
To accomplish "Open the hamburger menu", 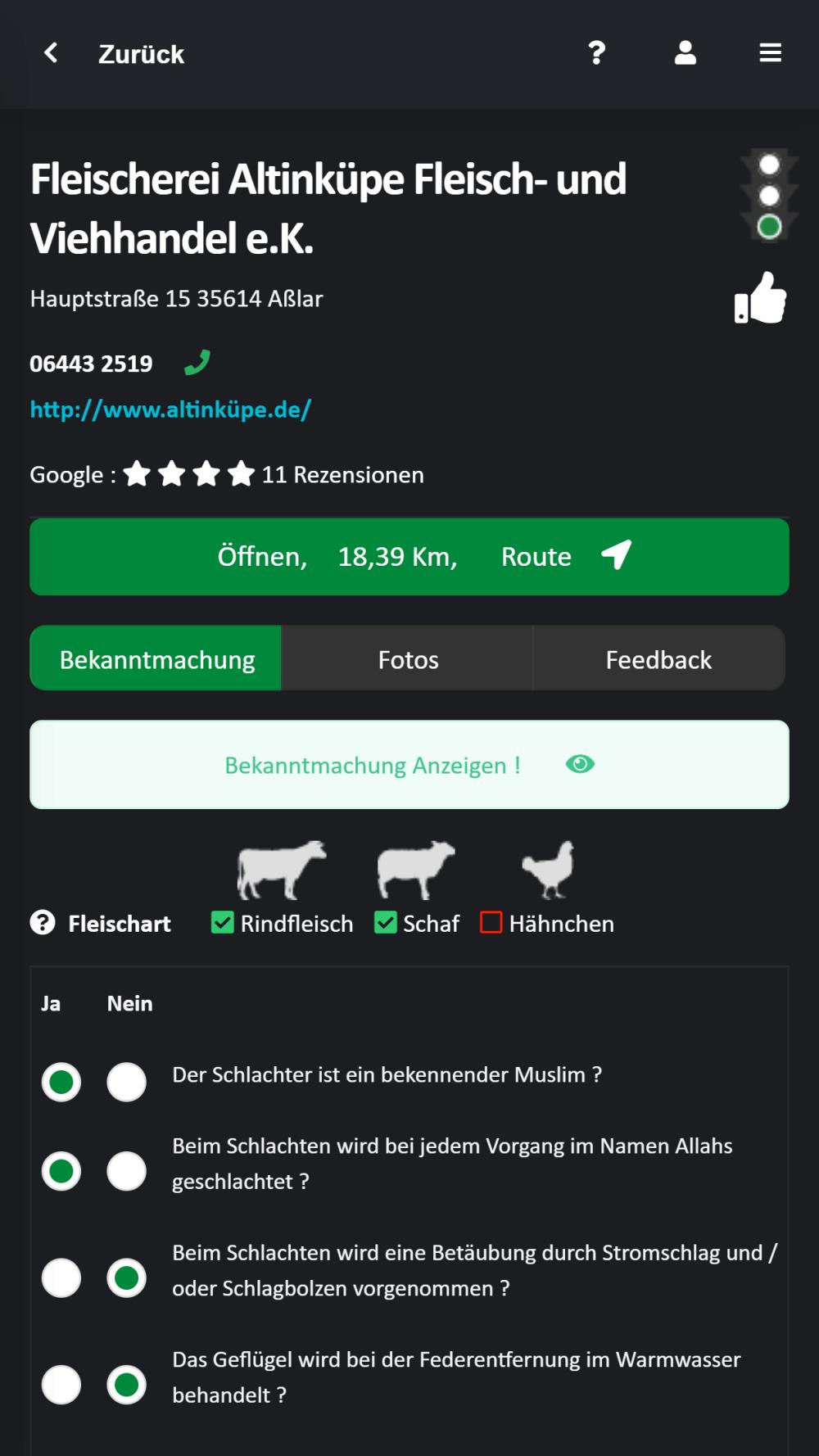I will (770, 53).
